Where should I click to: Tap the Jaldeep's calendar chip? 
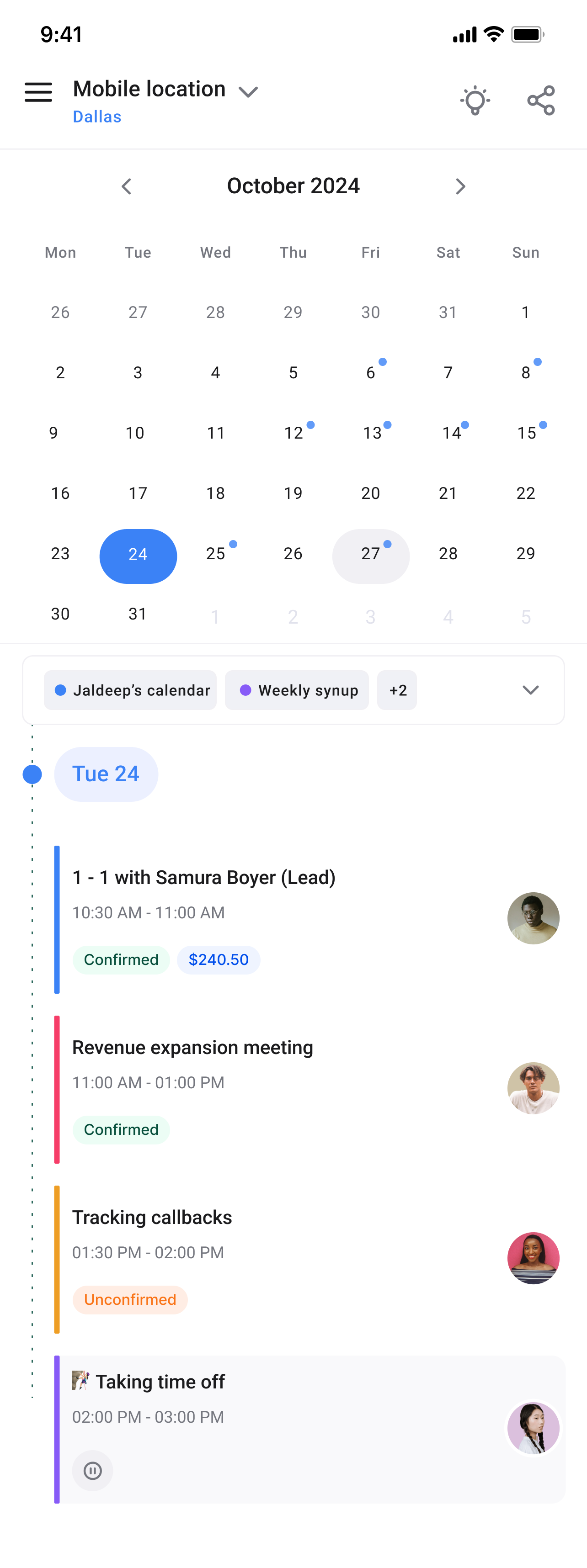pos(130,689)
